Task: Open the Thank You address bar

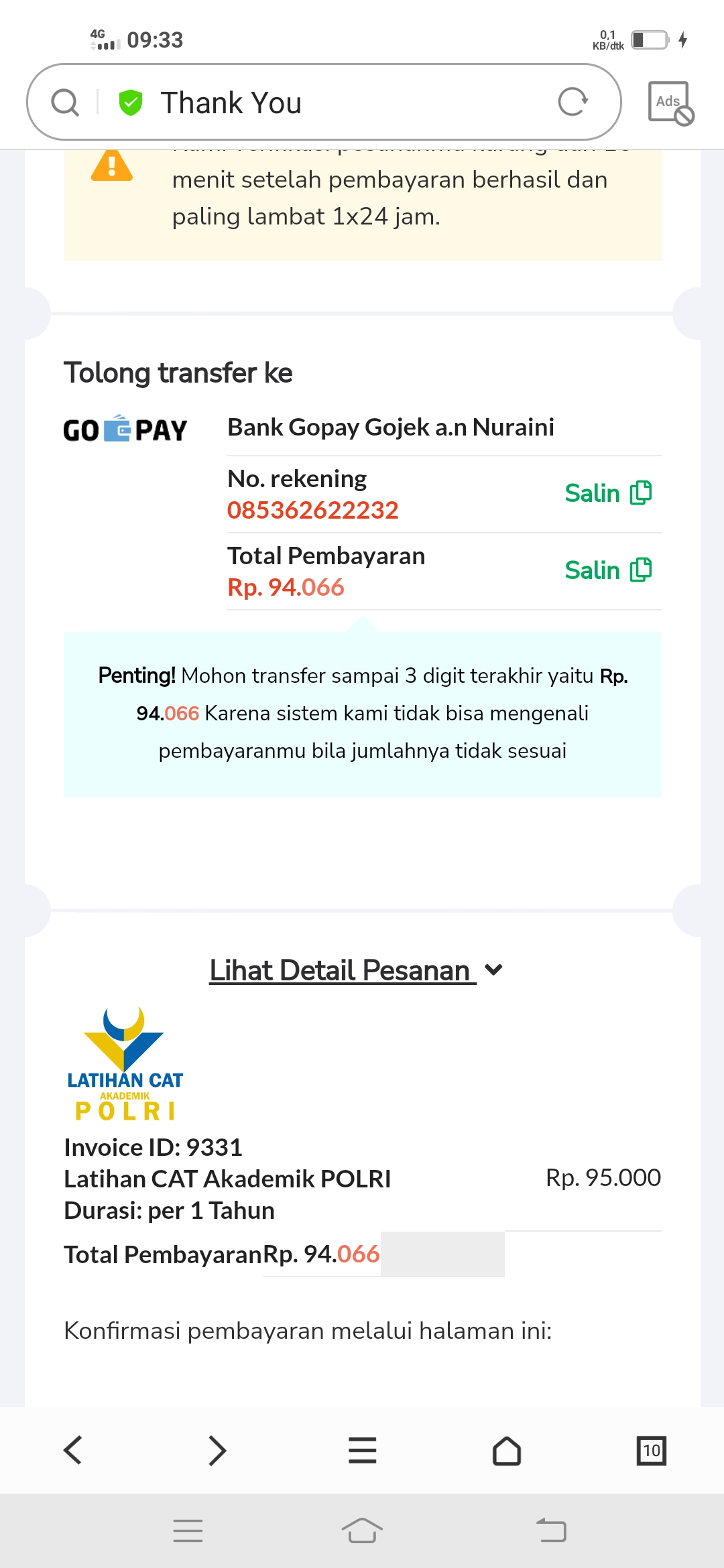Action: coord(335,103)
